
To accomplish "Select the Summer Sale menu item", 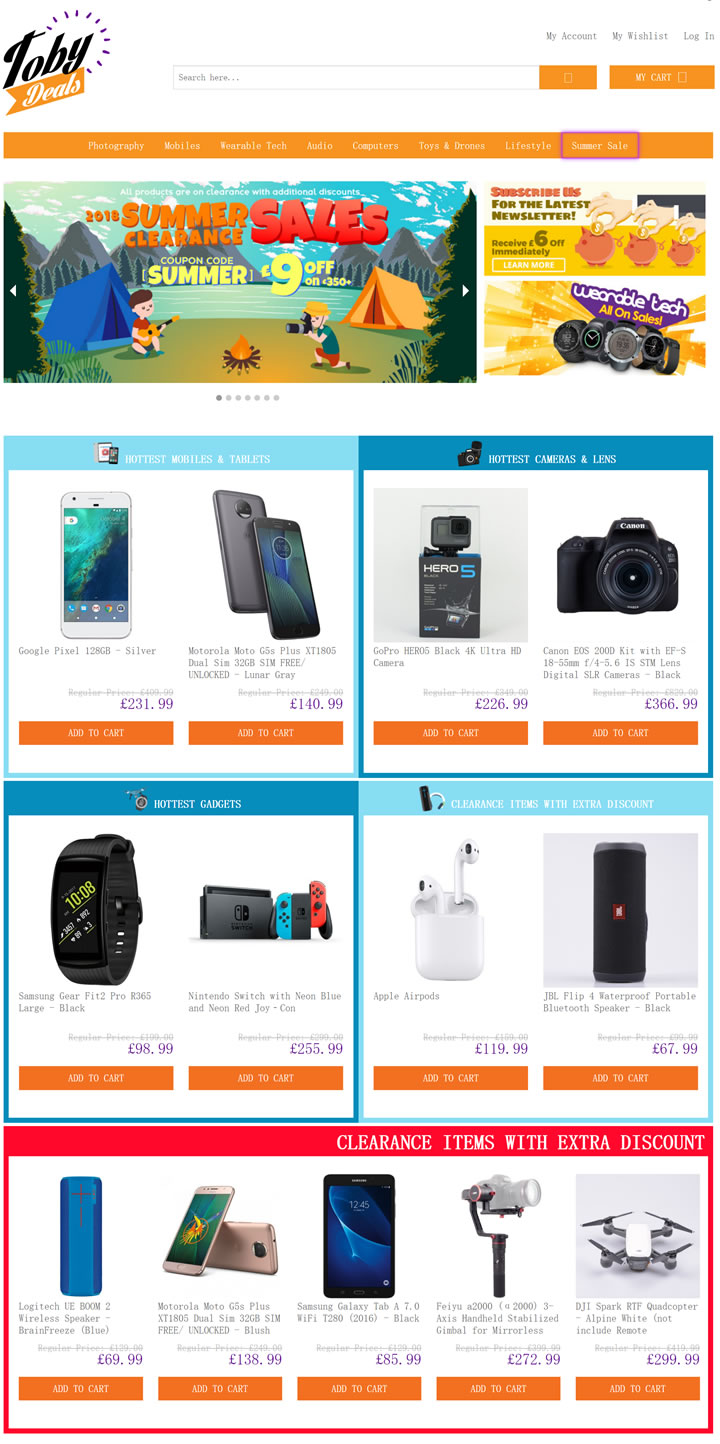I will 599,146.
